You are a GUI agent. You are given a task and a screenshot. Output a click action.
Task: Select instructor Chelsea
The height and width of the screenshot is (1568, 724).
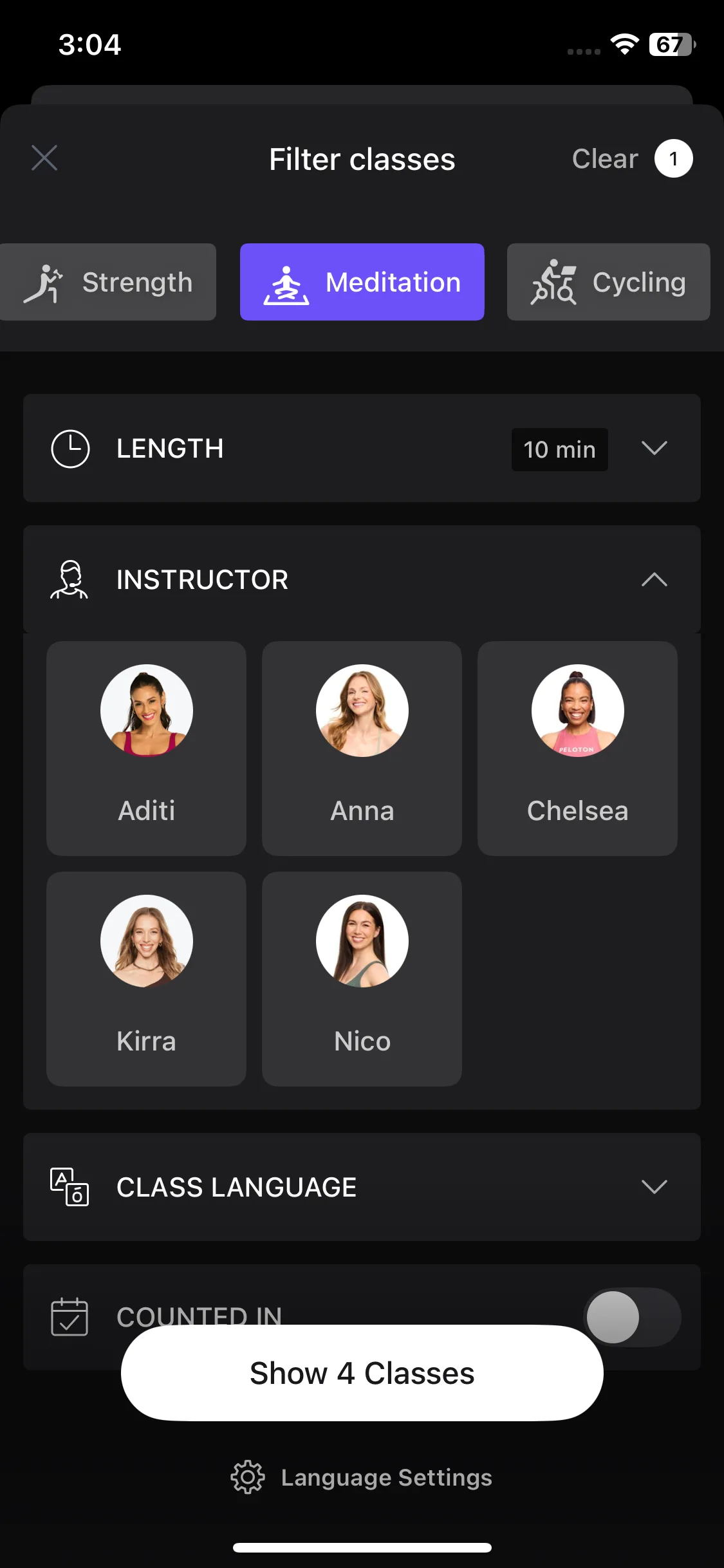(x=577, y=748)
